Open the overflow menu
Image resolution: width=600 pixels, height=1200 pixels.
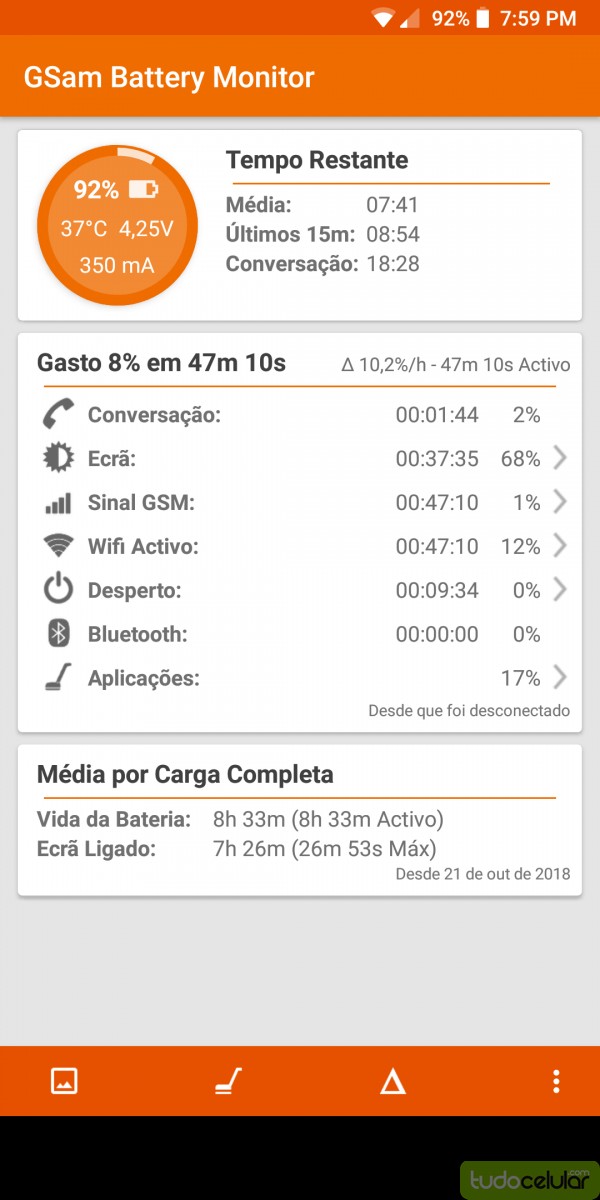click(x=556, y=1080)
